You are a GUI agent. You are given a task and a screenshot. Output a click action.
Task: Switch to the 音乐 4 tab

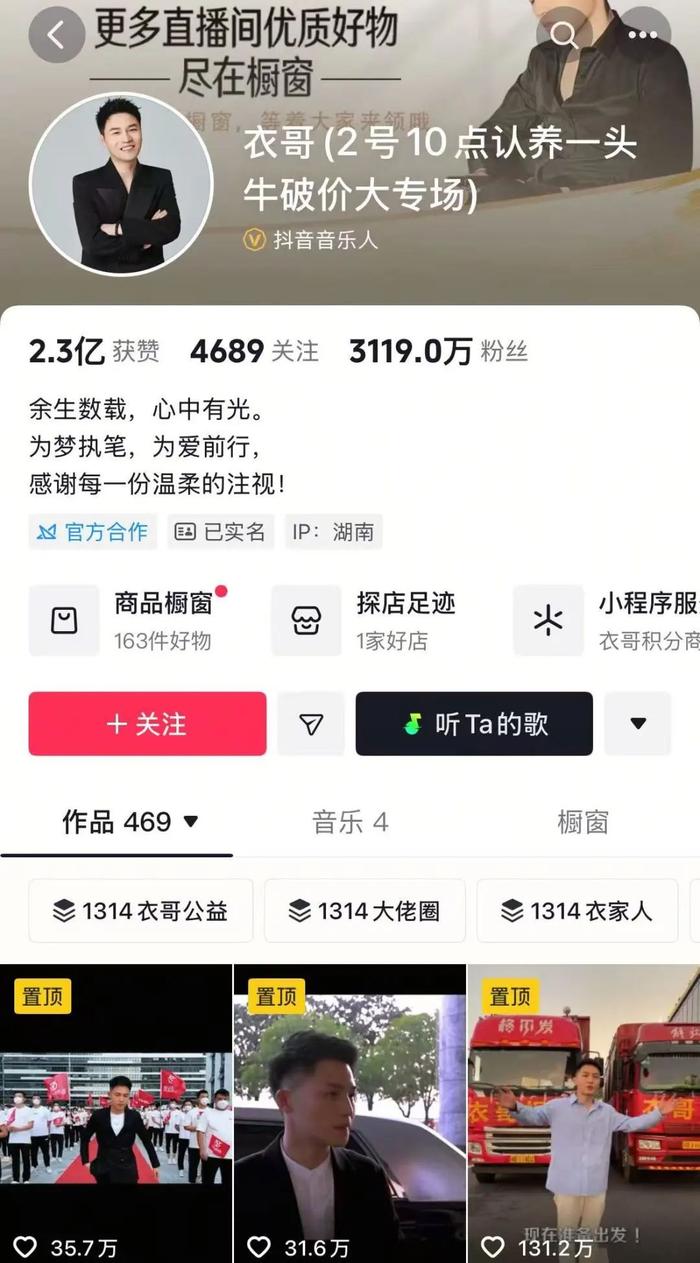pyautogui.click(x=350, y=822)
